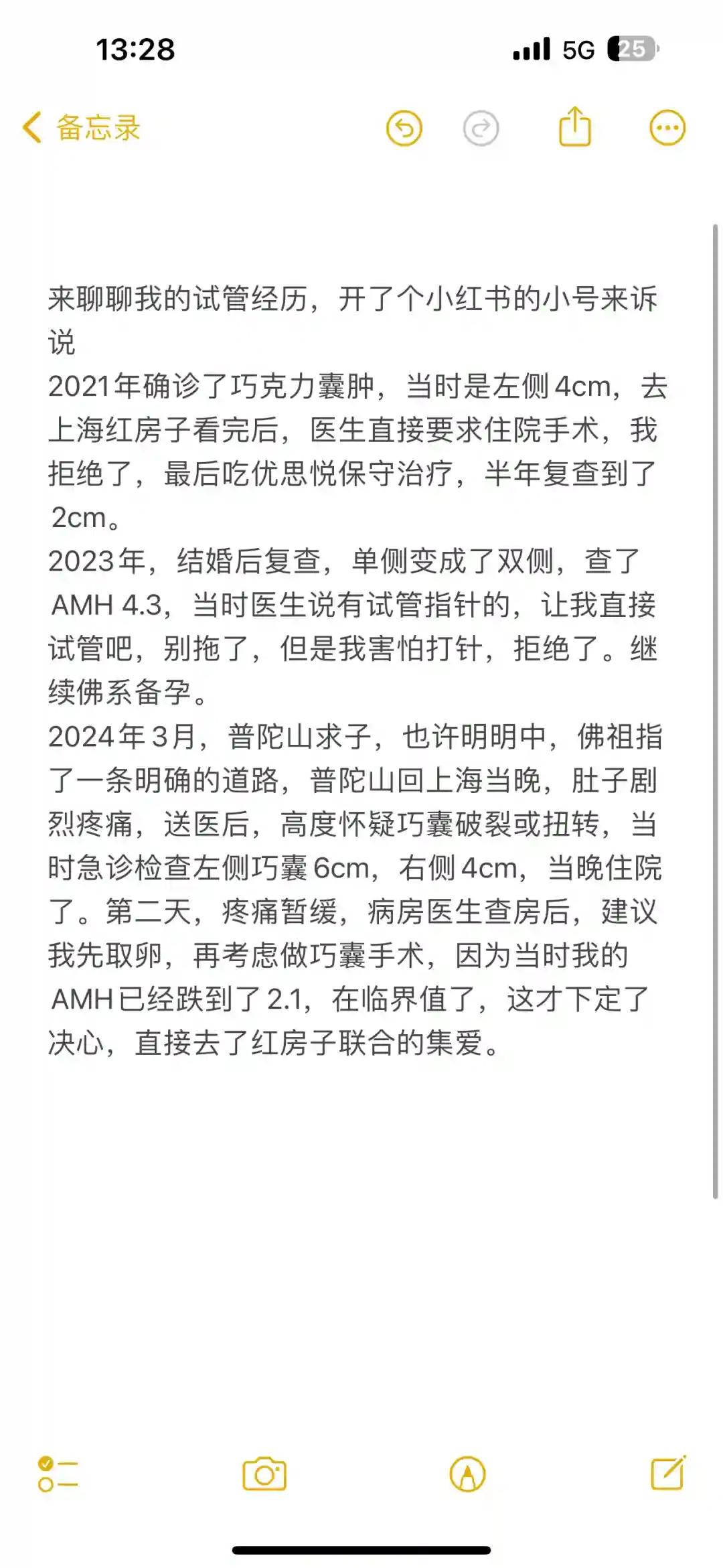Open the more options menu

[667, 128]
